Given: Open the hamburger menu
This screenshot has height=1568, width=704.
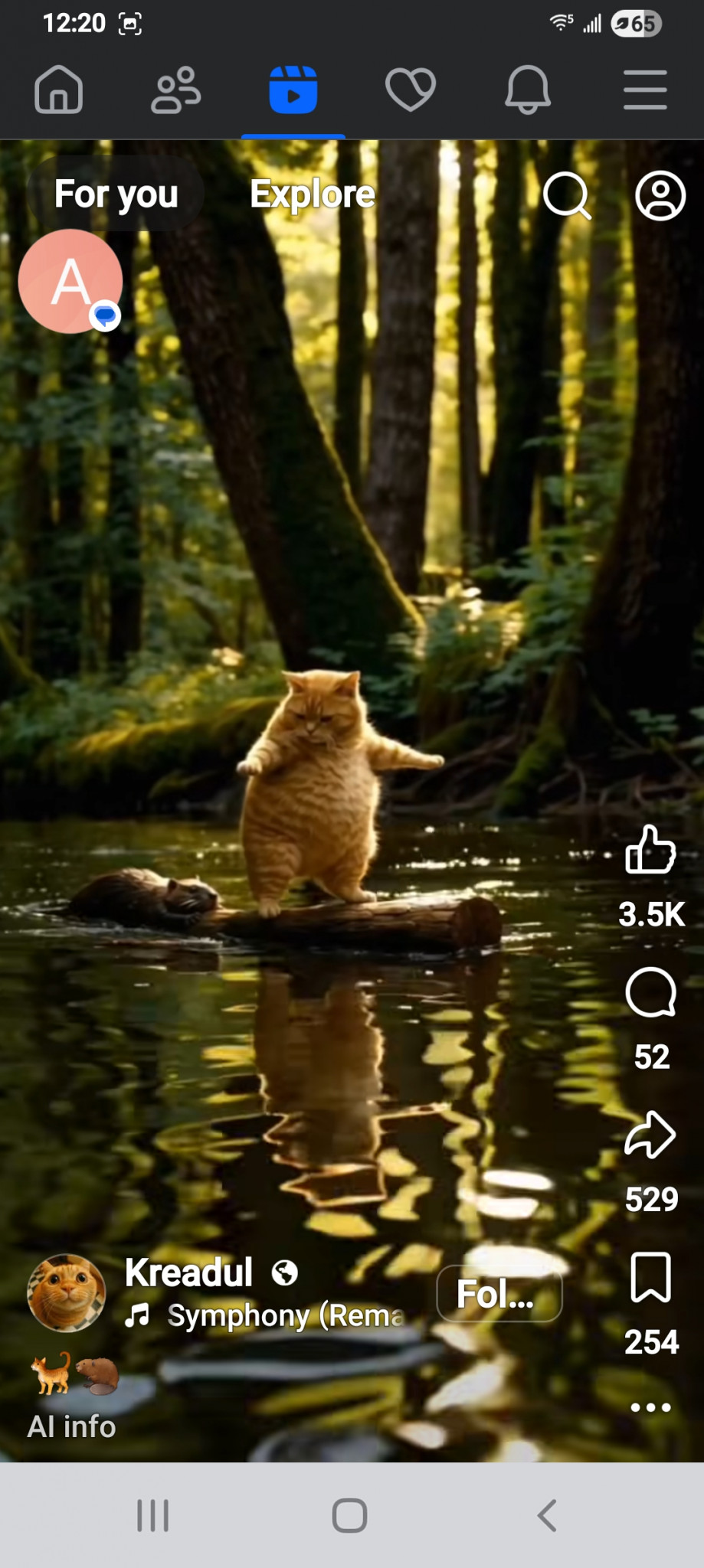Looking at the screenshot, I should coord(644,90).
